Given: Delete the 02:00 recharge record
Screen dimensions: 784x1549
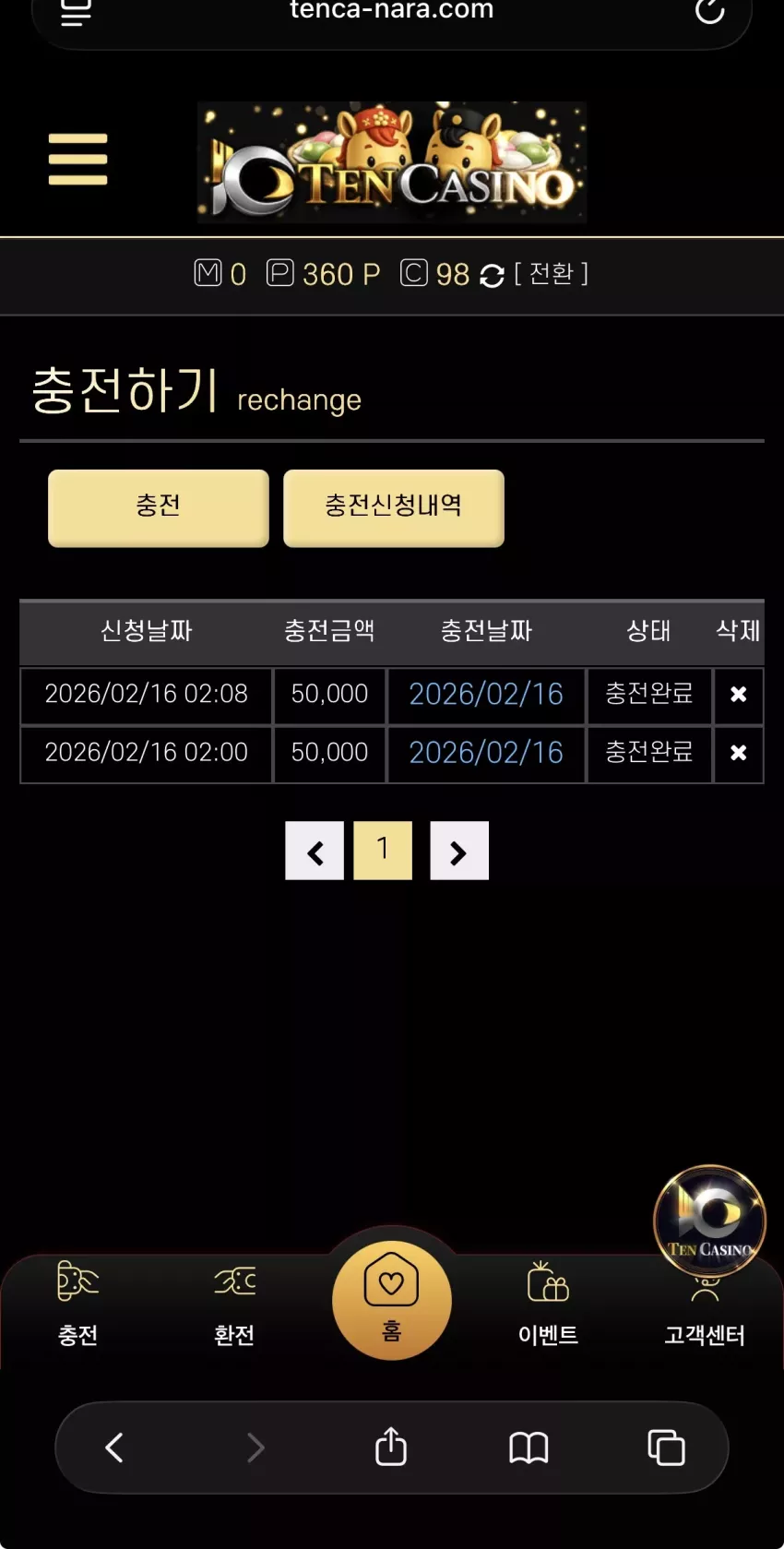Looking at the screenshot, I should click(x=738, y=753).
